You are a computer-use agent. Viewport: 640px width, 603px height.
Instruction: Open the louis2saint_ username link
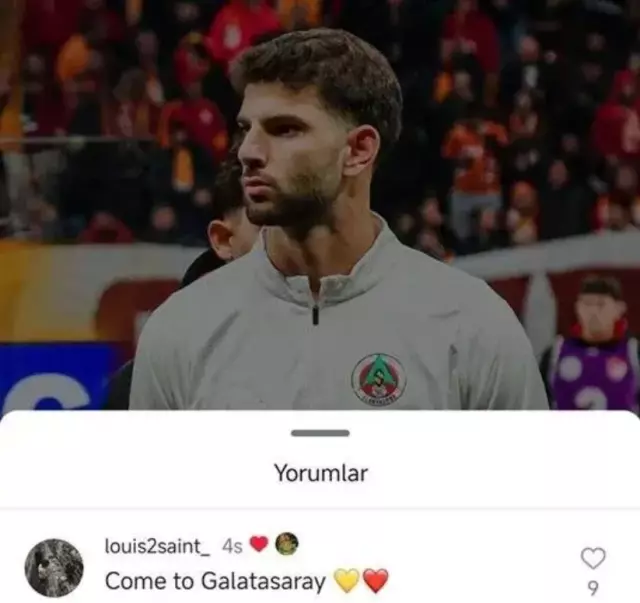(x=157, y=546)
